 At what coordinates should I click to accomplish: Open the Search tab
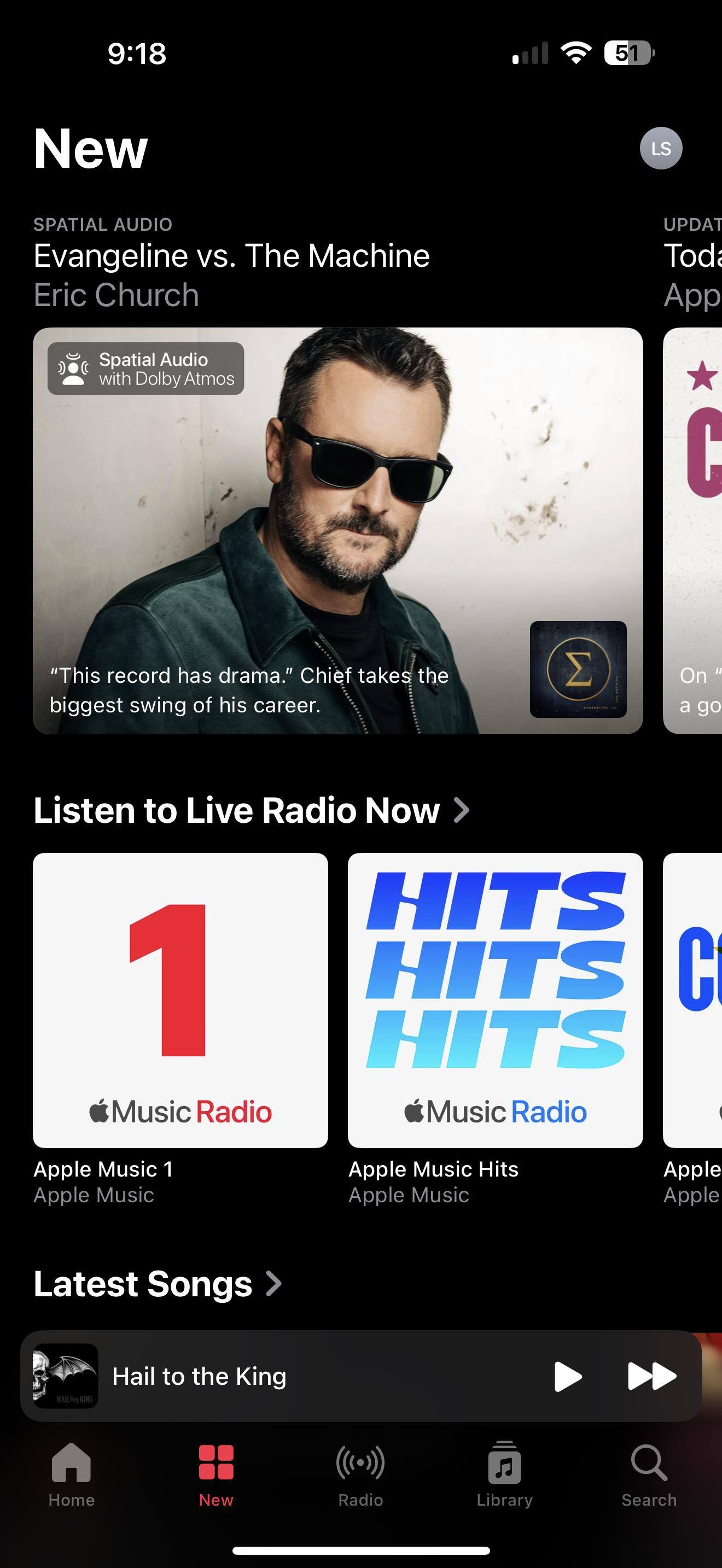(x=649, y=1473)
